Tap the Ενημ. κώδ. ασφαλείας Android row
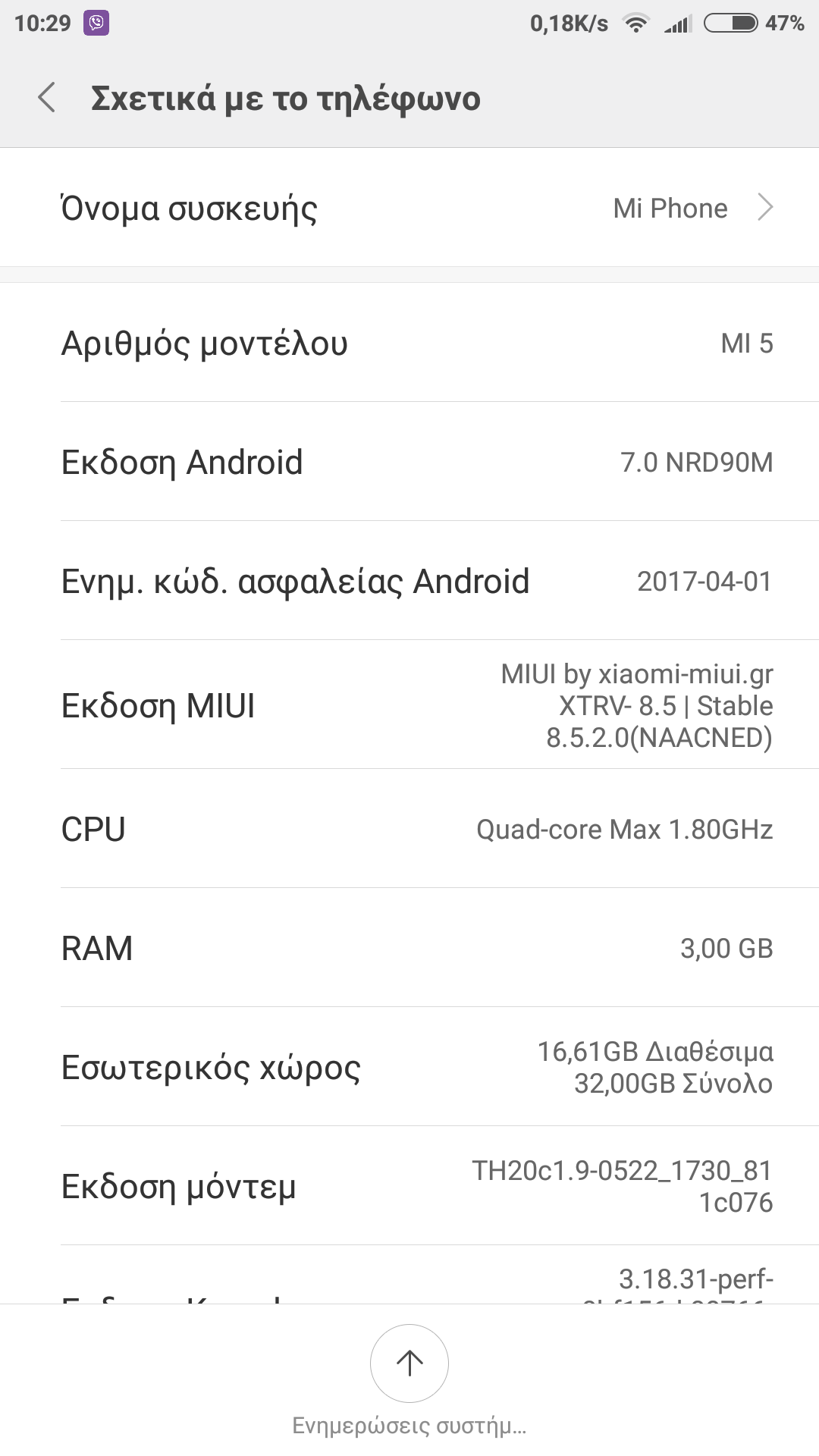819x1456 pixels. pyautogui.click(x=409, y=581)
